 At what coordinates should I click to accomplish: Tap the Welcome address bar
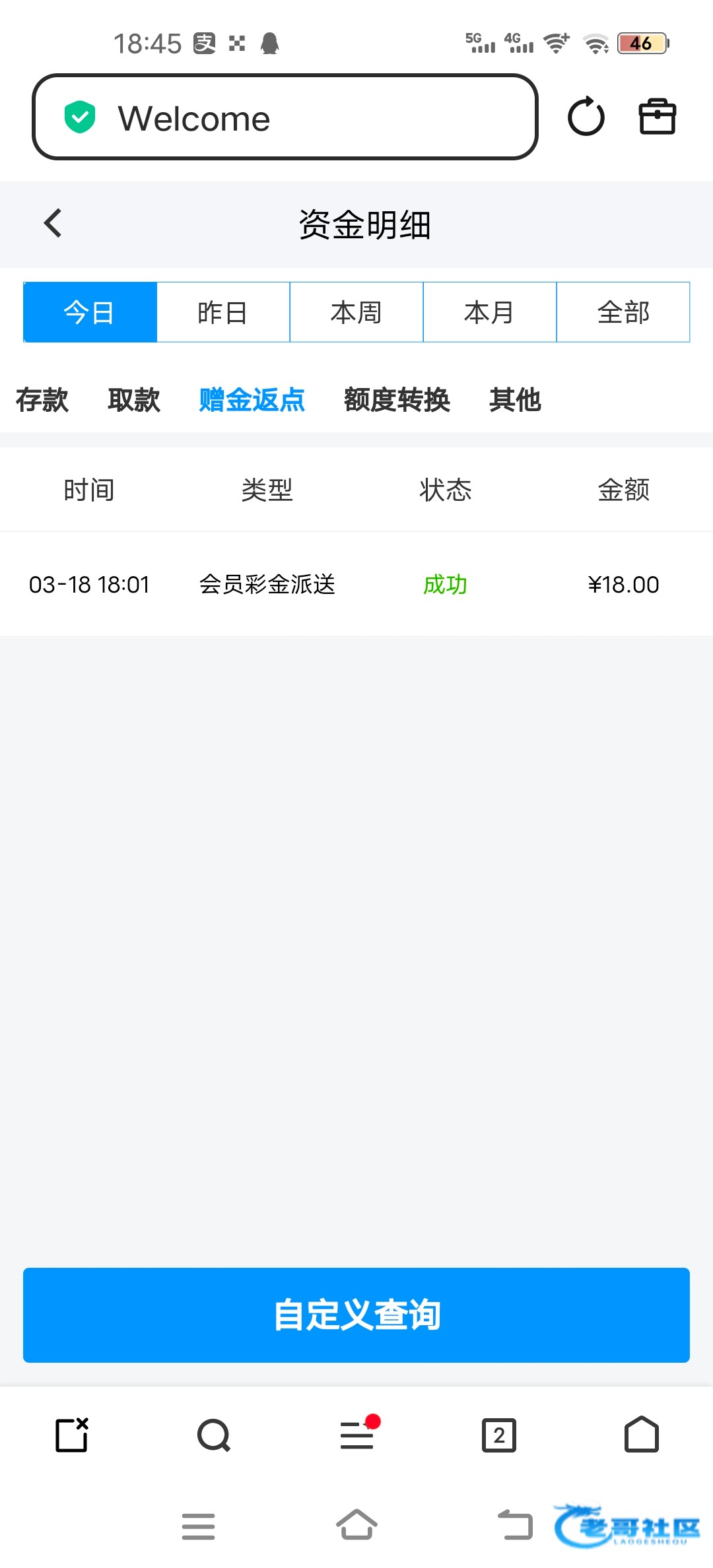tap(285, 117)
